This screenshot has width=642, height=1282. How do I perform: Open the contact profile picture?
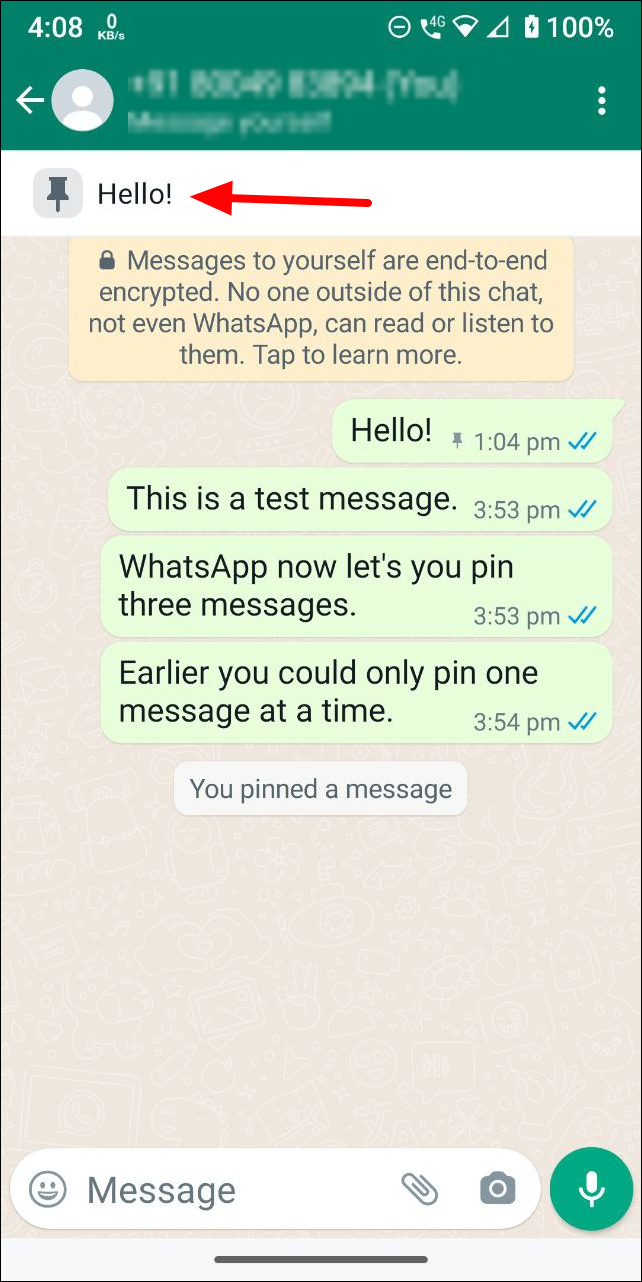82,101
